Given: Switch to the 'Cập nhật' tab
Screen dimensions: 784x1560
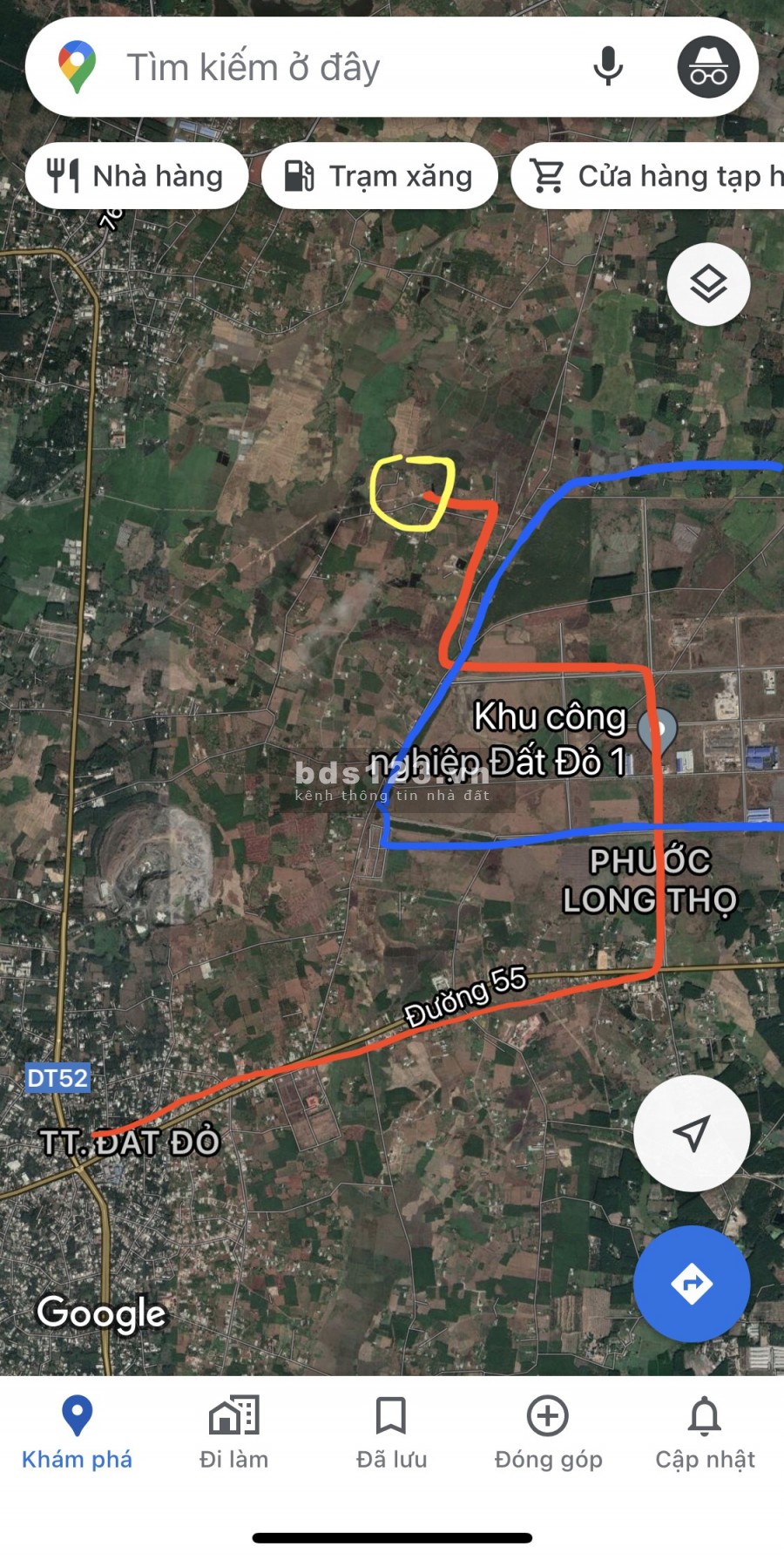Looking at the screenshot, I should coord(705,1433).
